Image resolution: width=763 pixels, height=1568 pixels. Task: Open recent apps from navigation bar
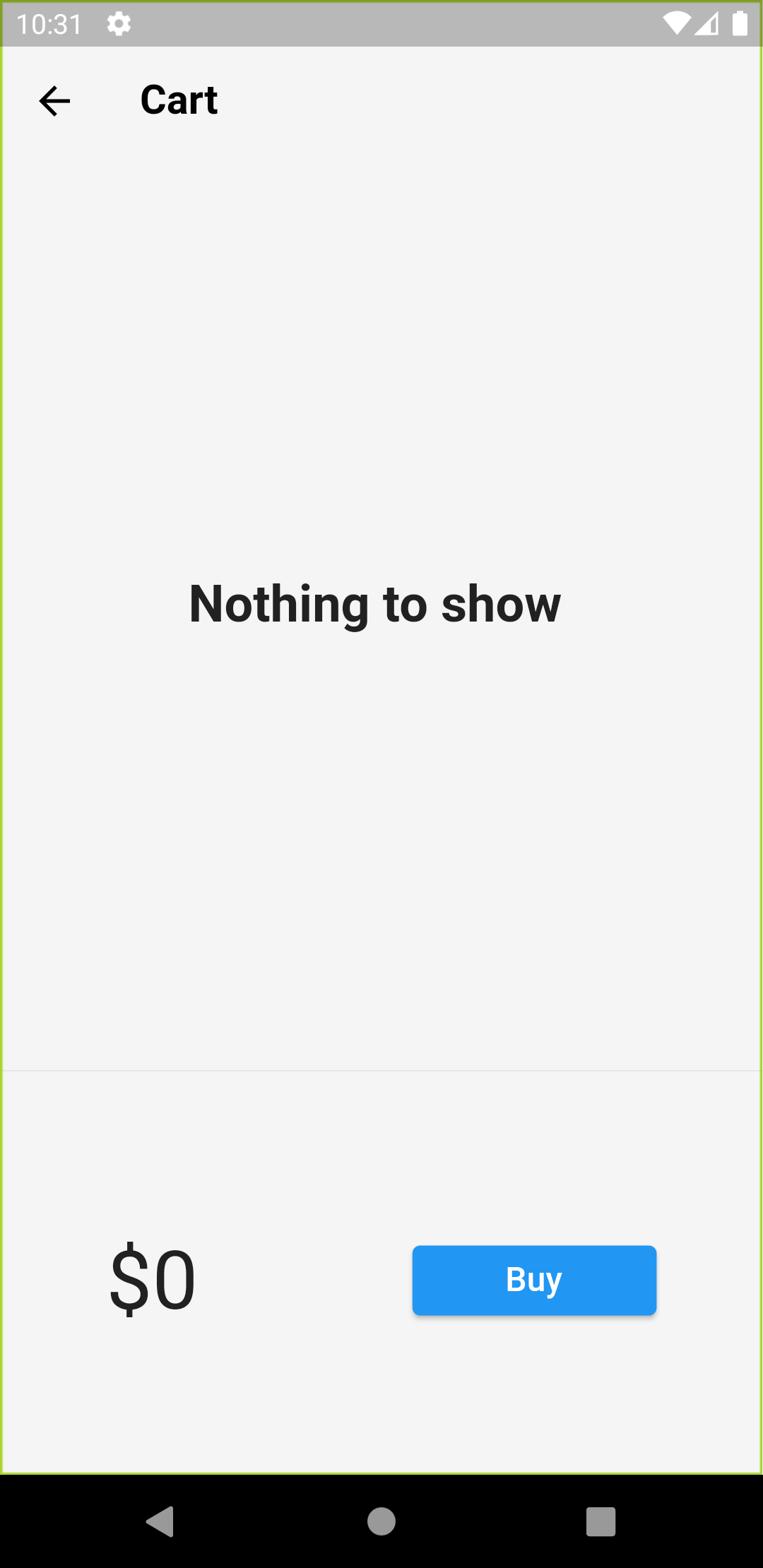point(601,1521)
